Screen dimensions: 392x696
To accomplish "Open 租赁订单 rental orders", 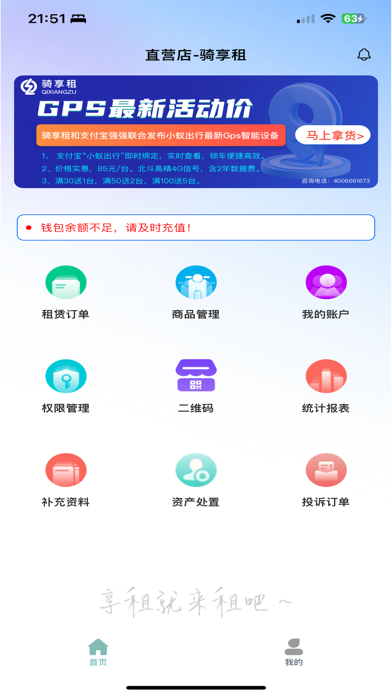I will tap(66, 293).
